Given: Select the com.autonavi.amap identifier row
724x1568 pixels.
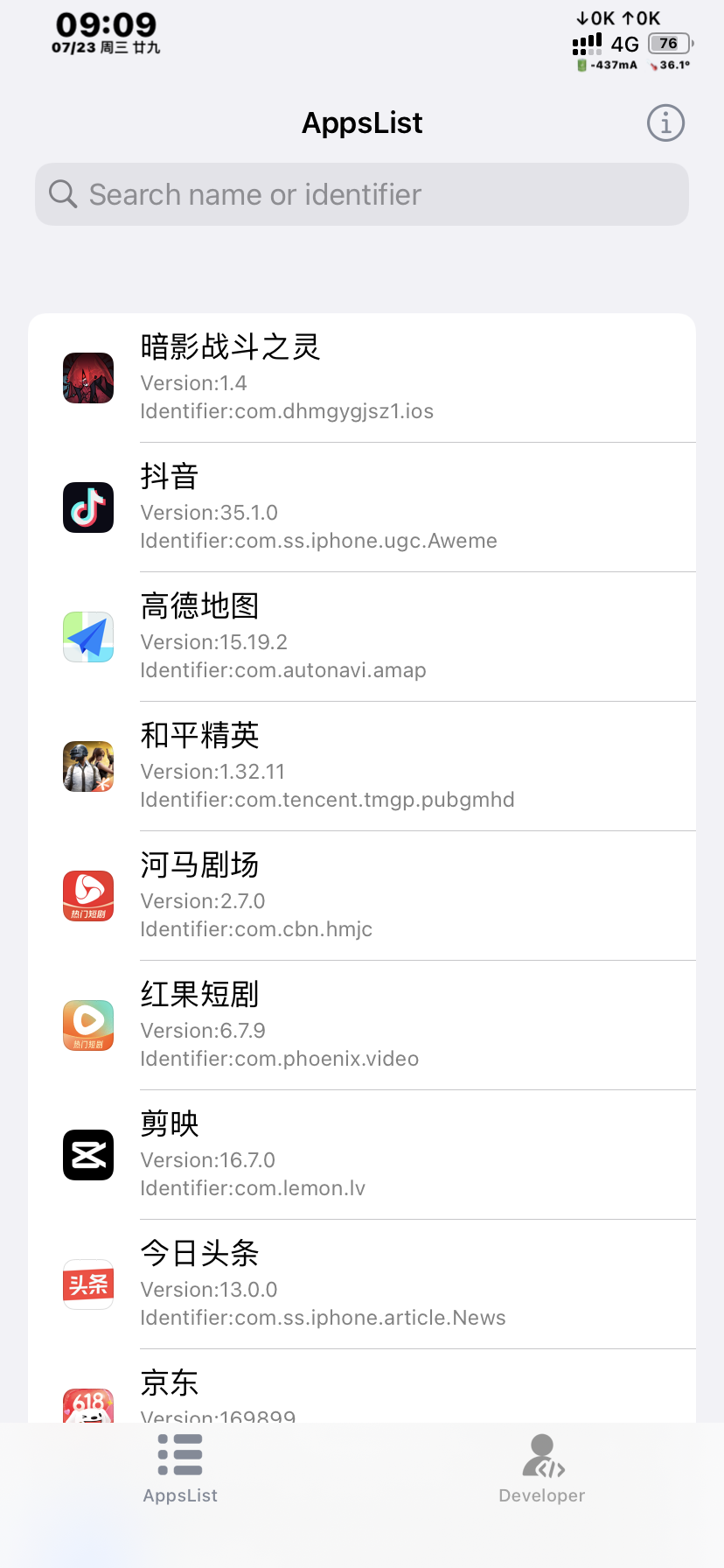Looking at the screenshot, I should point(283,670).
